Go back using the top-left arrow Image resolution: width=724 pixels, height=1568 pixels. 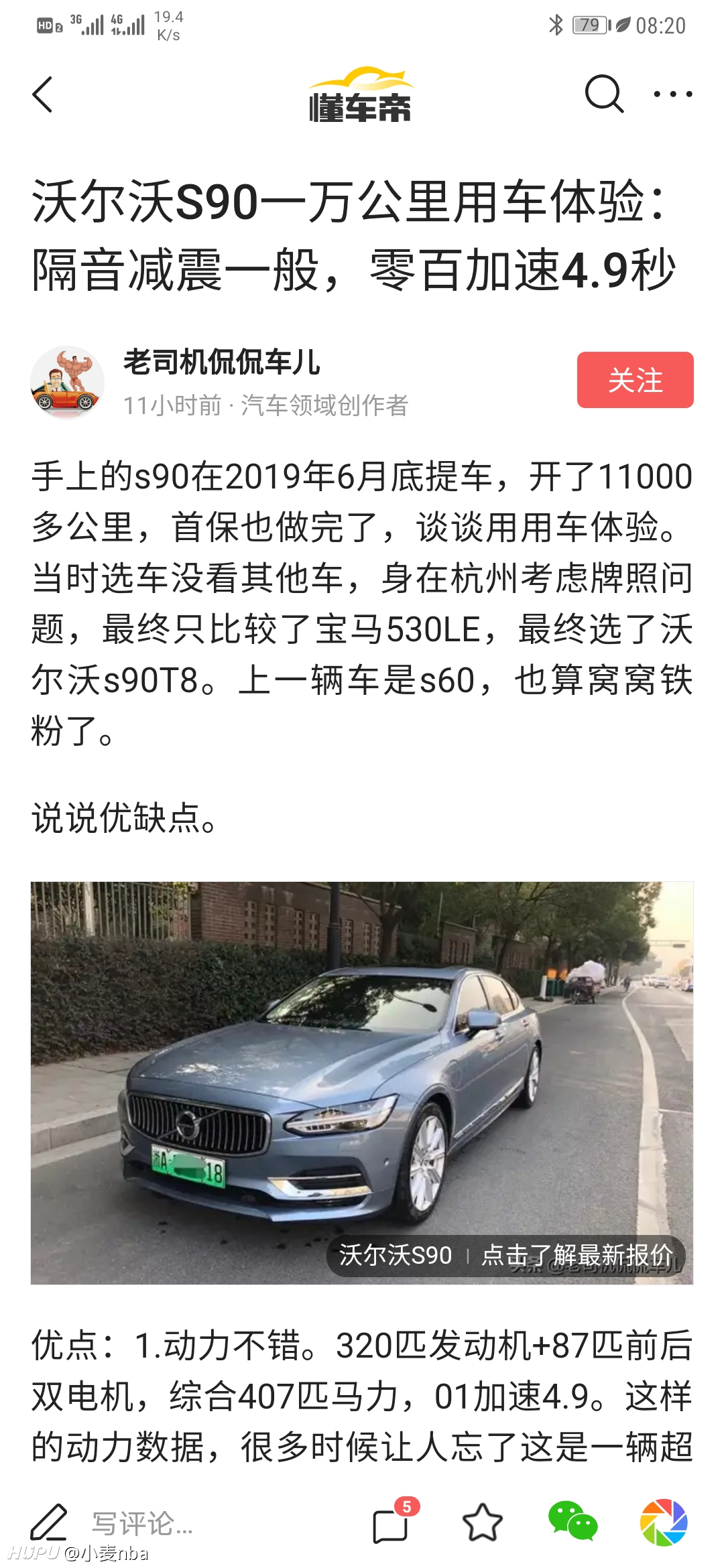point(42,94)
